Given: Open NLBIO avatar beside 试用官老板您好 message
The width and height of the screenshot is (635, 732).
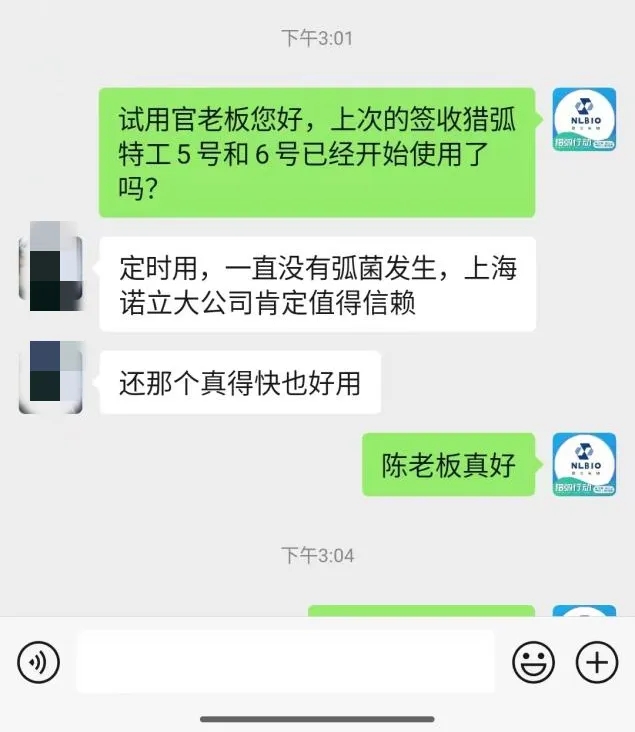Looking at the screenshot, I should point(584,119).
